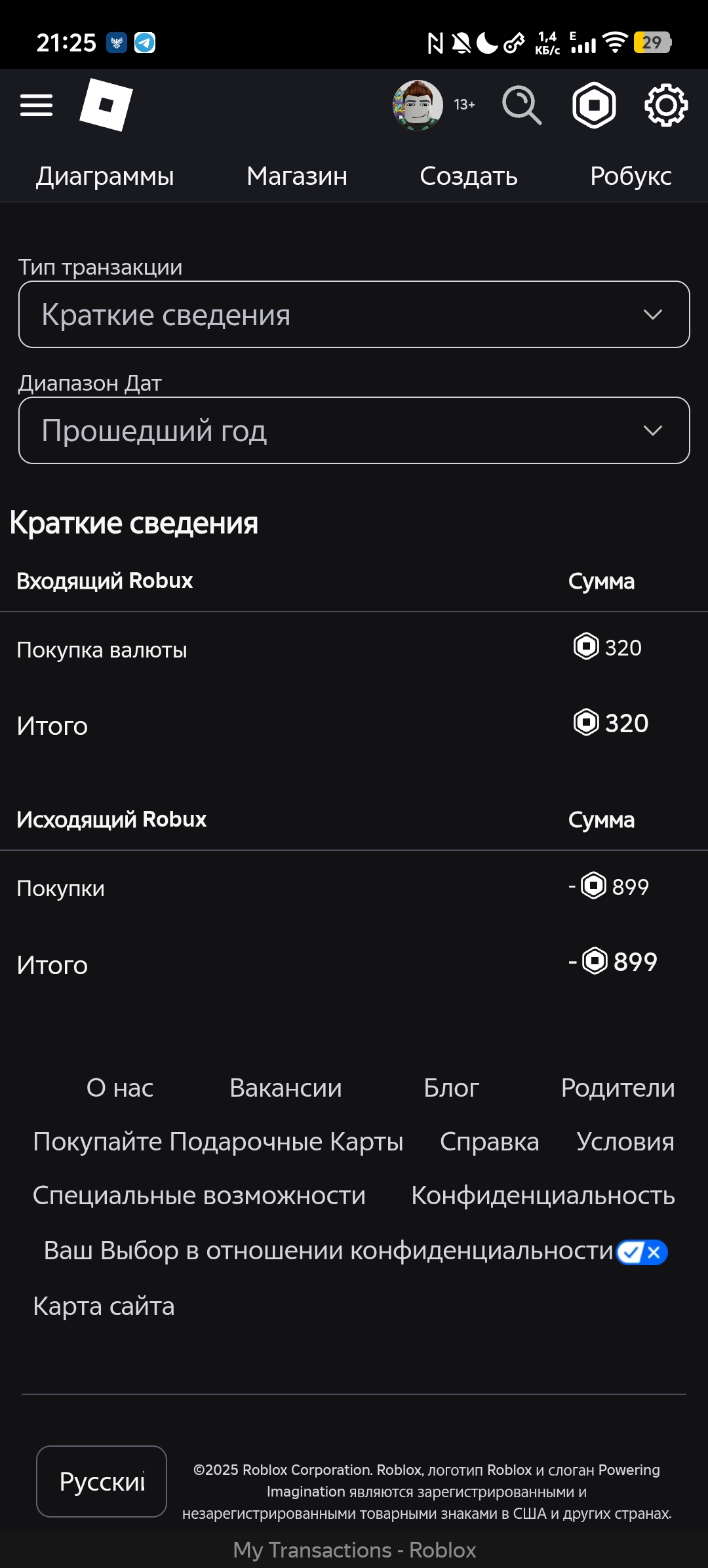
Task: Open the Robux balance icon
Action: pyautogui.click(x=594, y=105)
